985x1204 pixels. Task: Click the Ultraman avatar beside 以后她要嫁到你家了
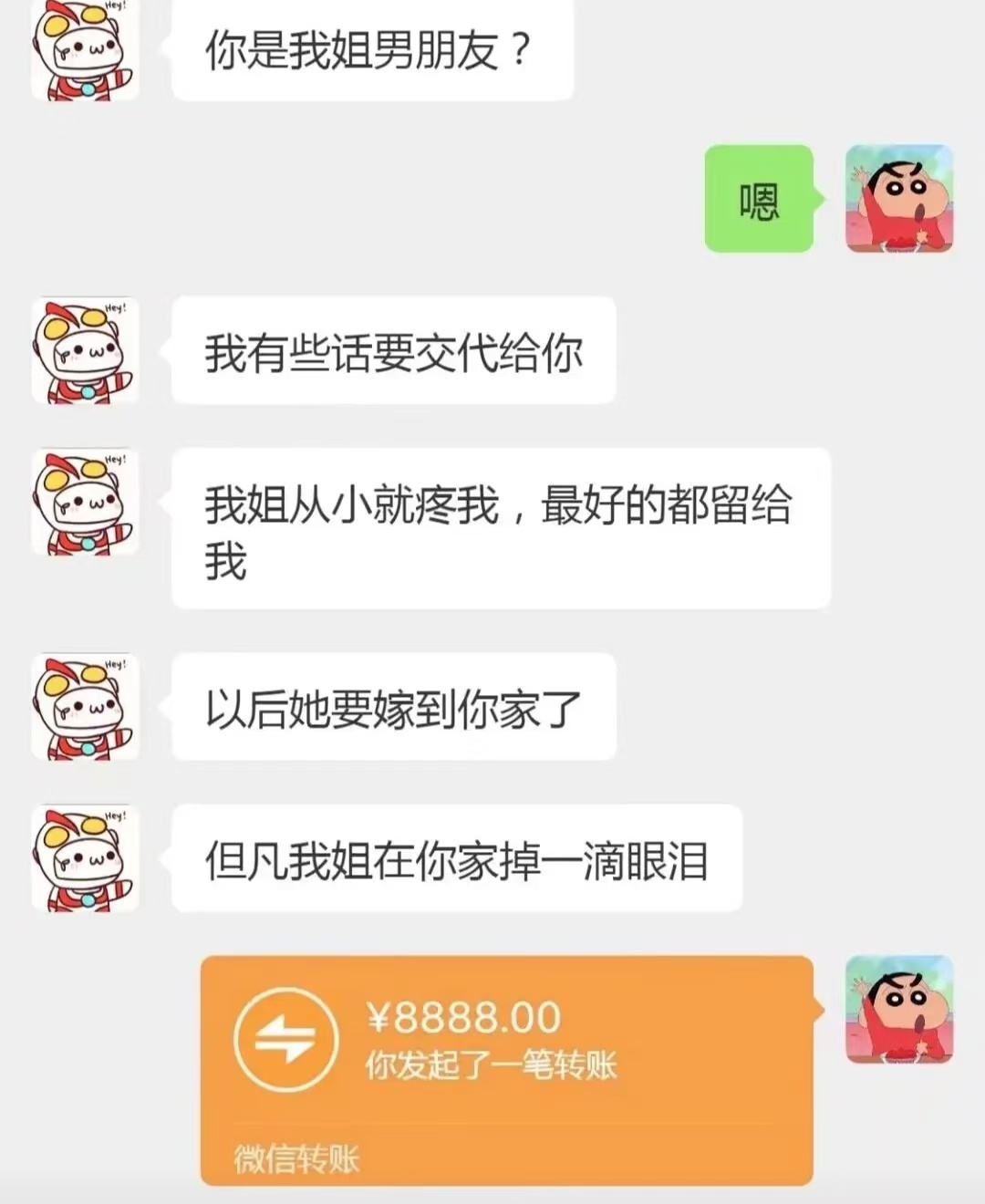[85, 707]
